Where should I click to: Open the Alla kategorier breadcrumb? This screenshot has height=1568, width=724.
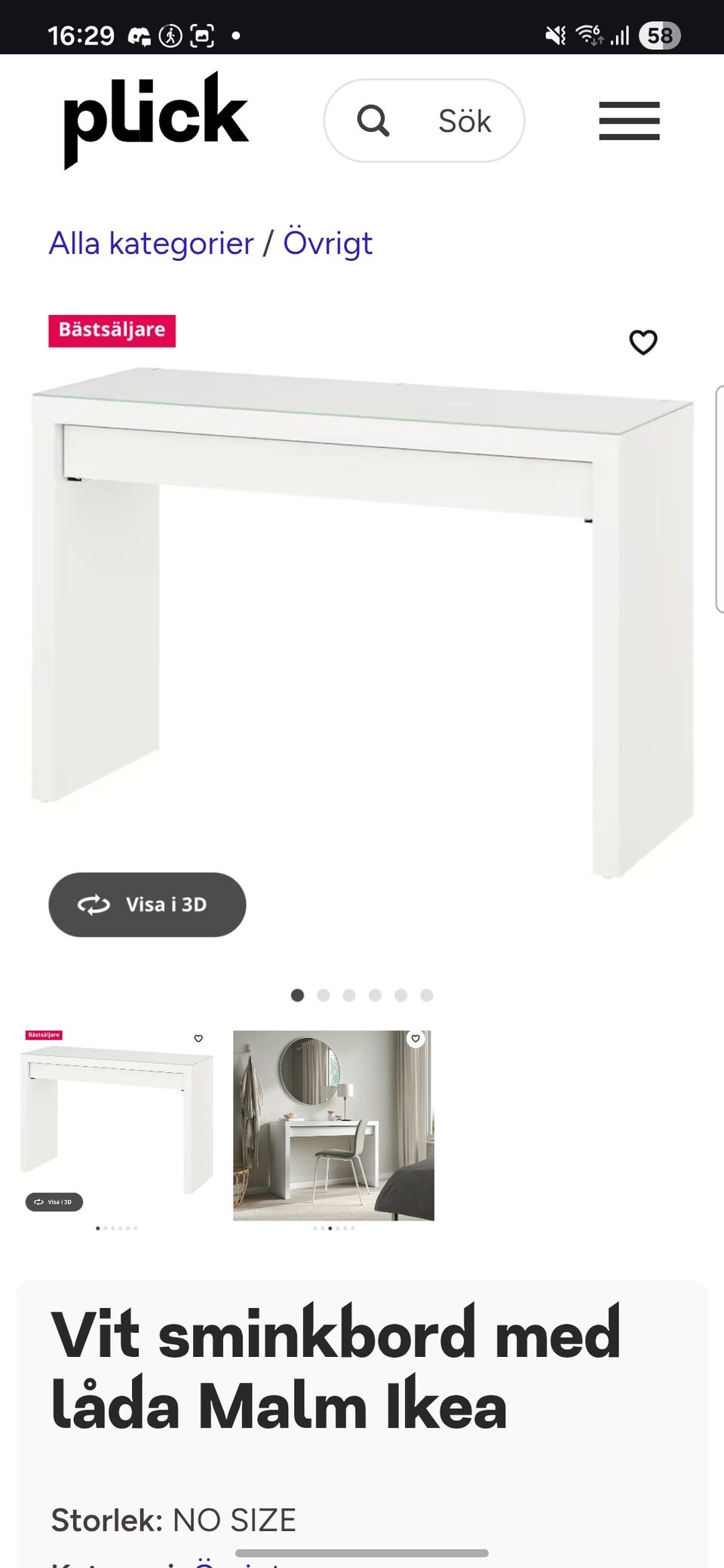(x=149, y=243)
